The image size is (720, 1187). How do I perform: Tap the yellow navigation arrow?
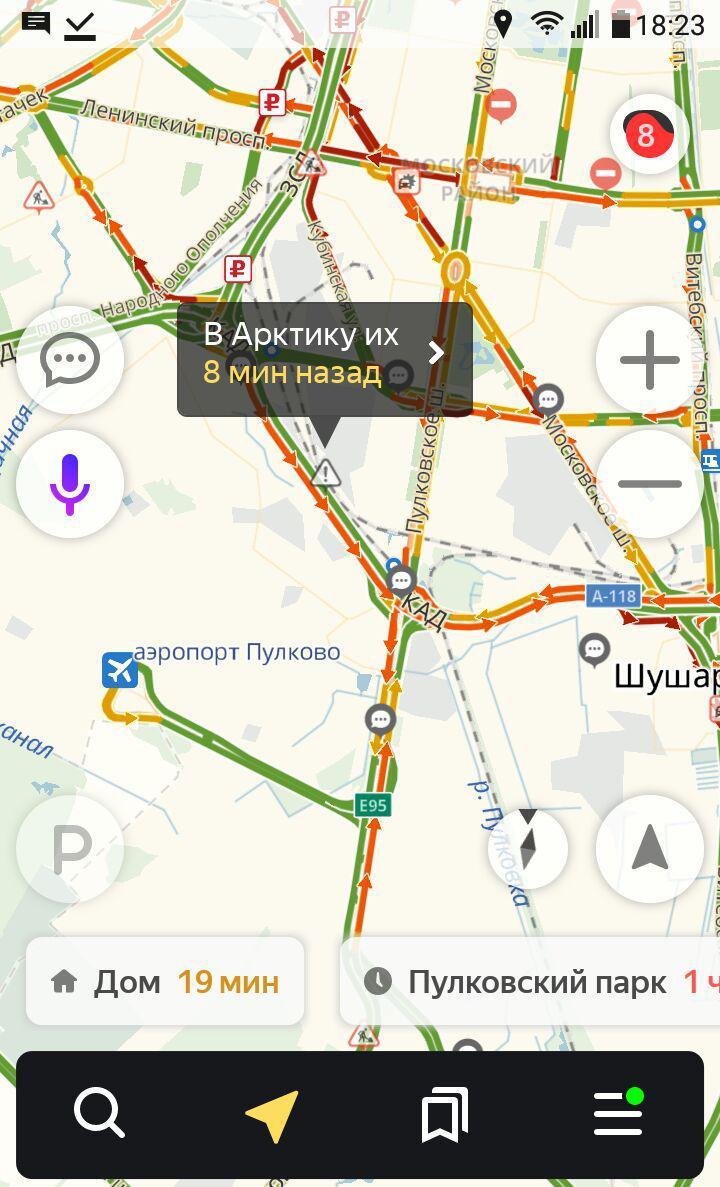(x=272, y=1114)
